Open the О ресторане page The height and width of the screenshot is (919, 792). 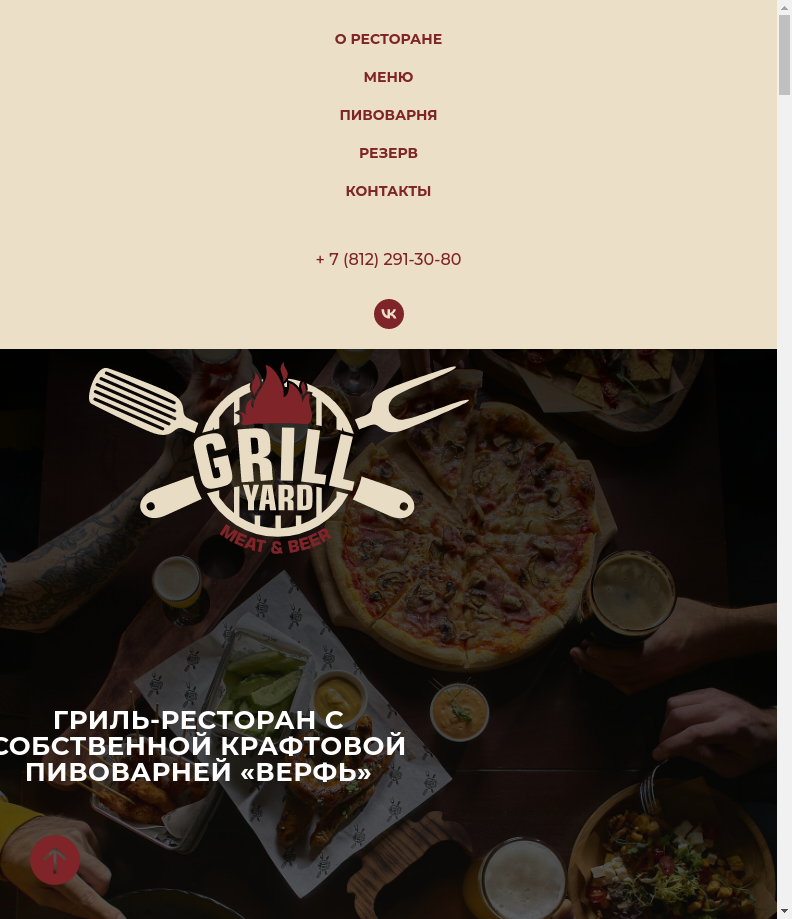click(x=388, y=39)
